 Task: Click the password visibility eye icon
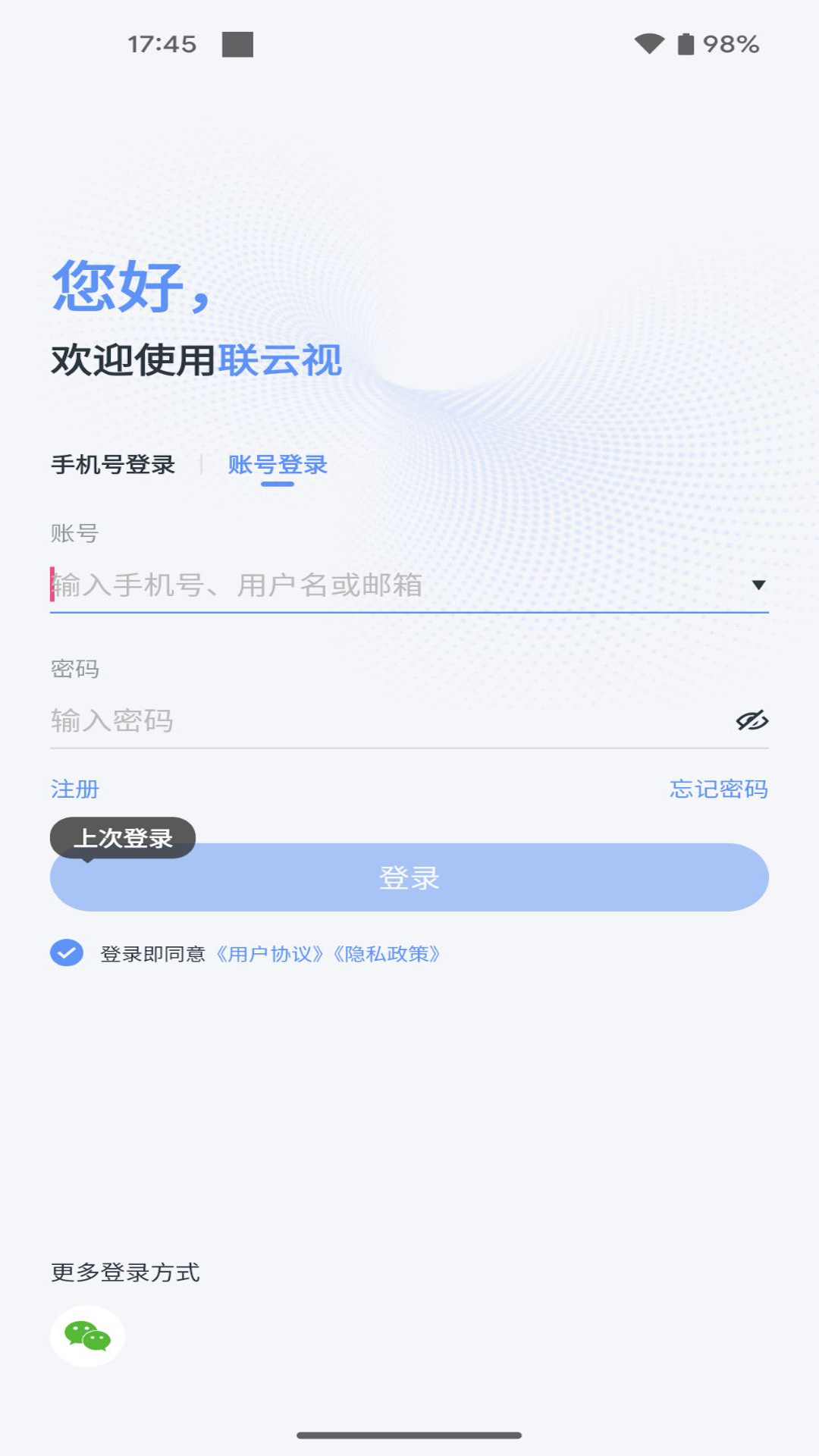(x=753, y=721)
